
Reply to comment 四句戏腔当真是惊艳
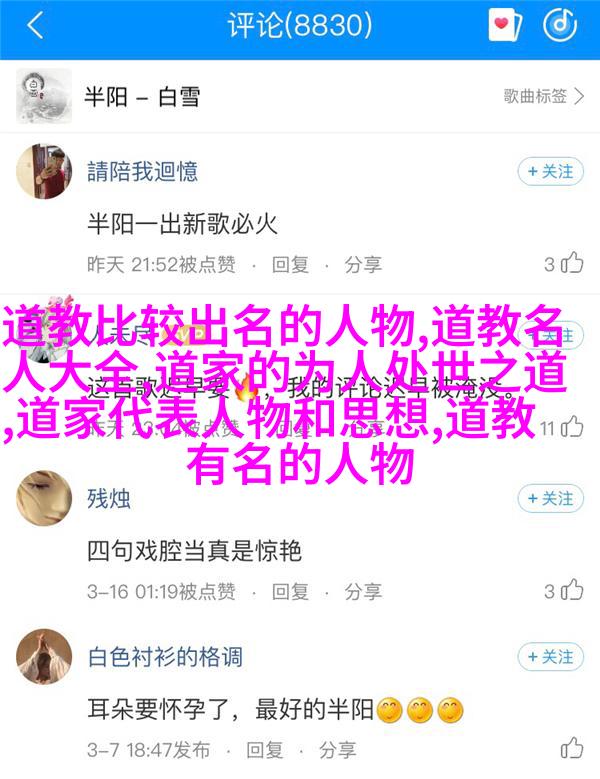point(290,590)
